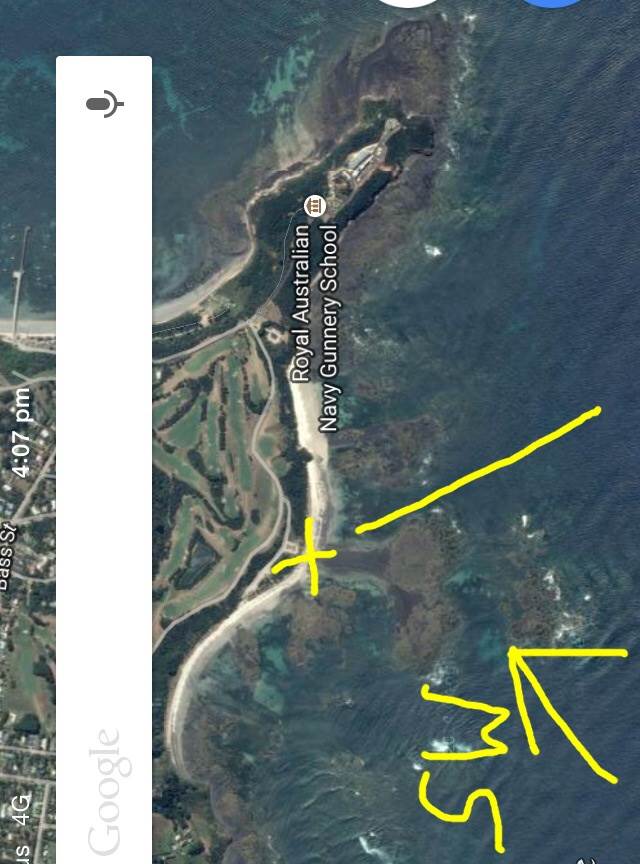Select the Royal Australian Navy Gunnery School marker
Screen dimensions: 640x864
314,205
